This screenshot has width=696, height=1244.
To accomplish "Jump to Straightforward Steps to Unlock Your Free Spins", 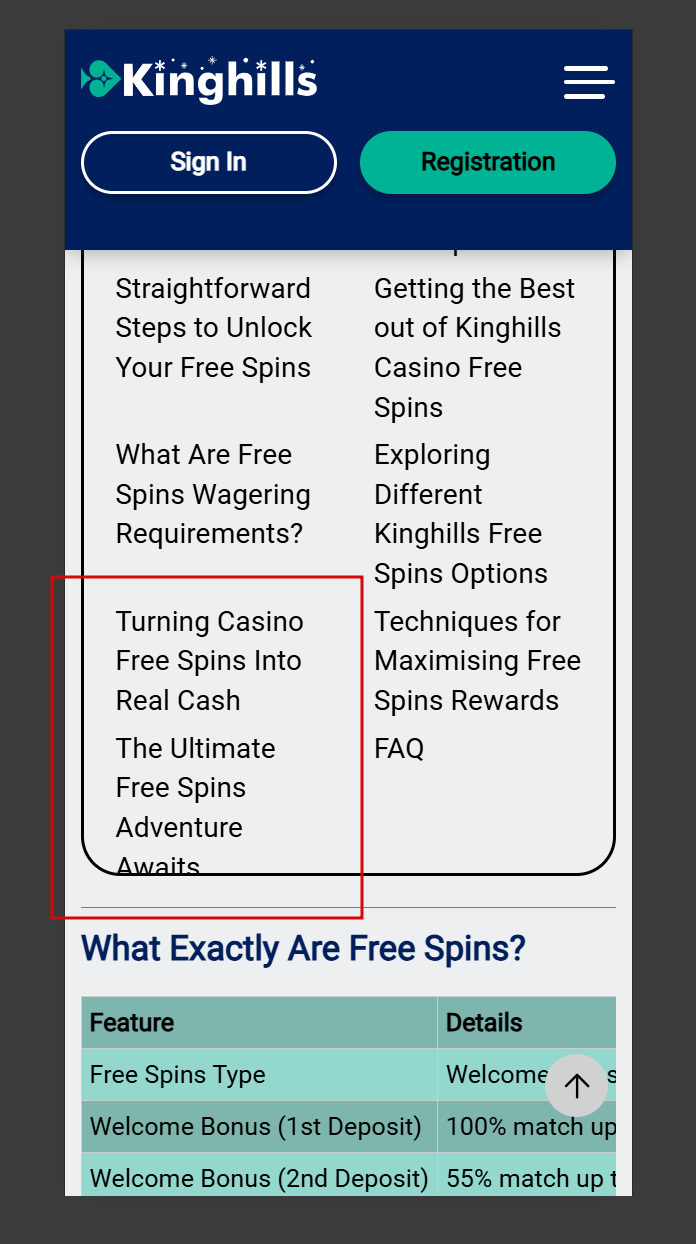I will click(x=213, y=328).
